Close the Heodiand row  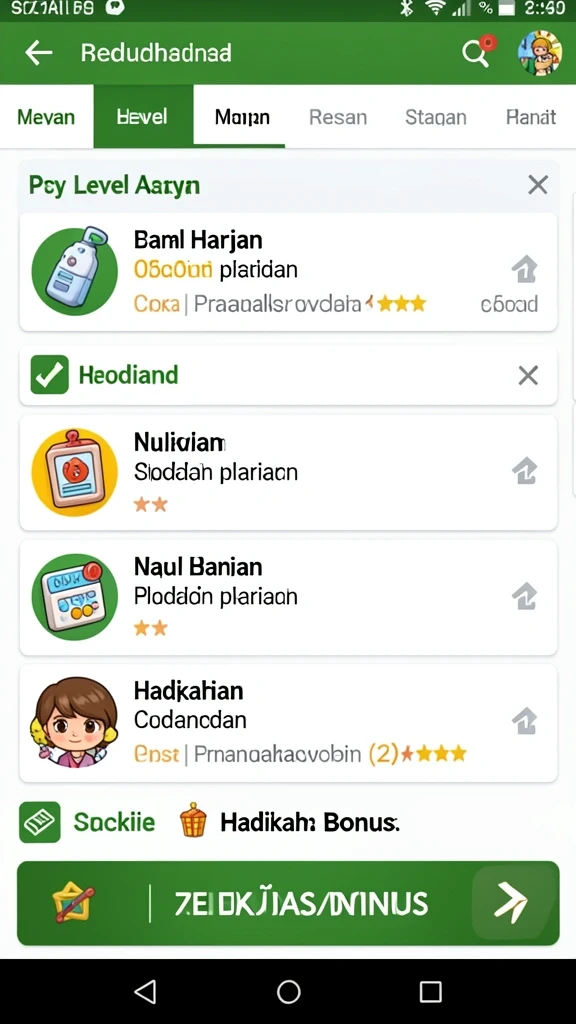point(528,376)
